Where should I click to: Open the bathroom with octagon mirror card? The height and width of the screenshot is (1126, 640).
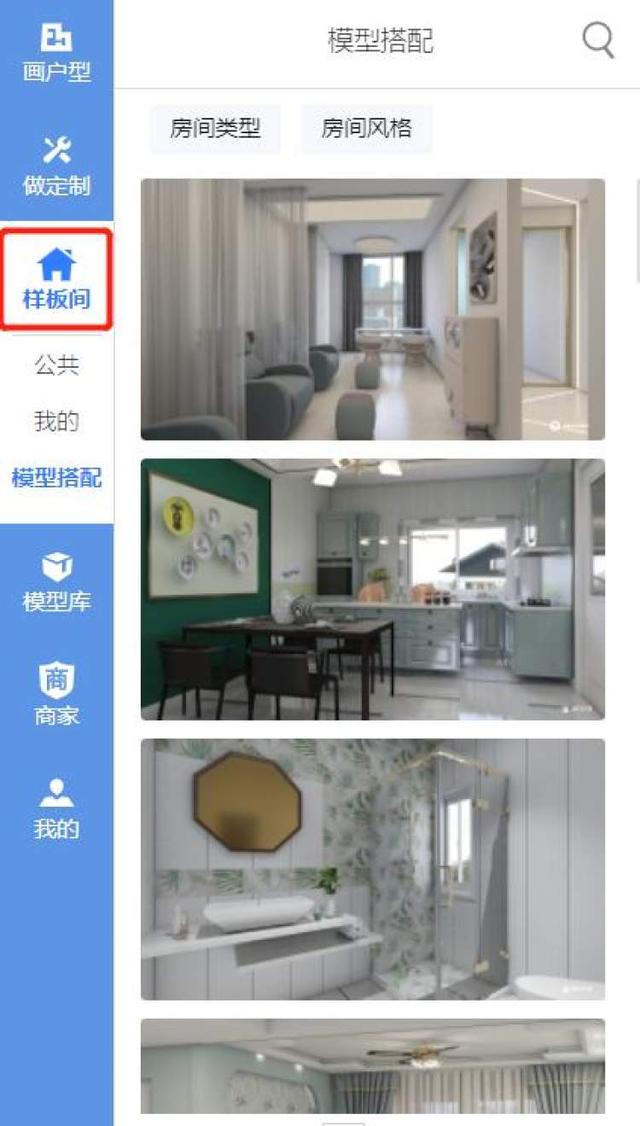point(372,869)
